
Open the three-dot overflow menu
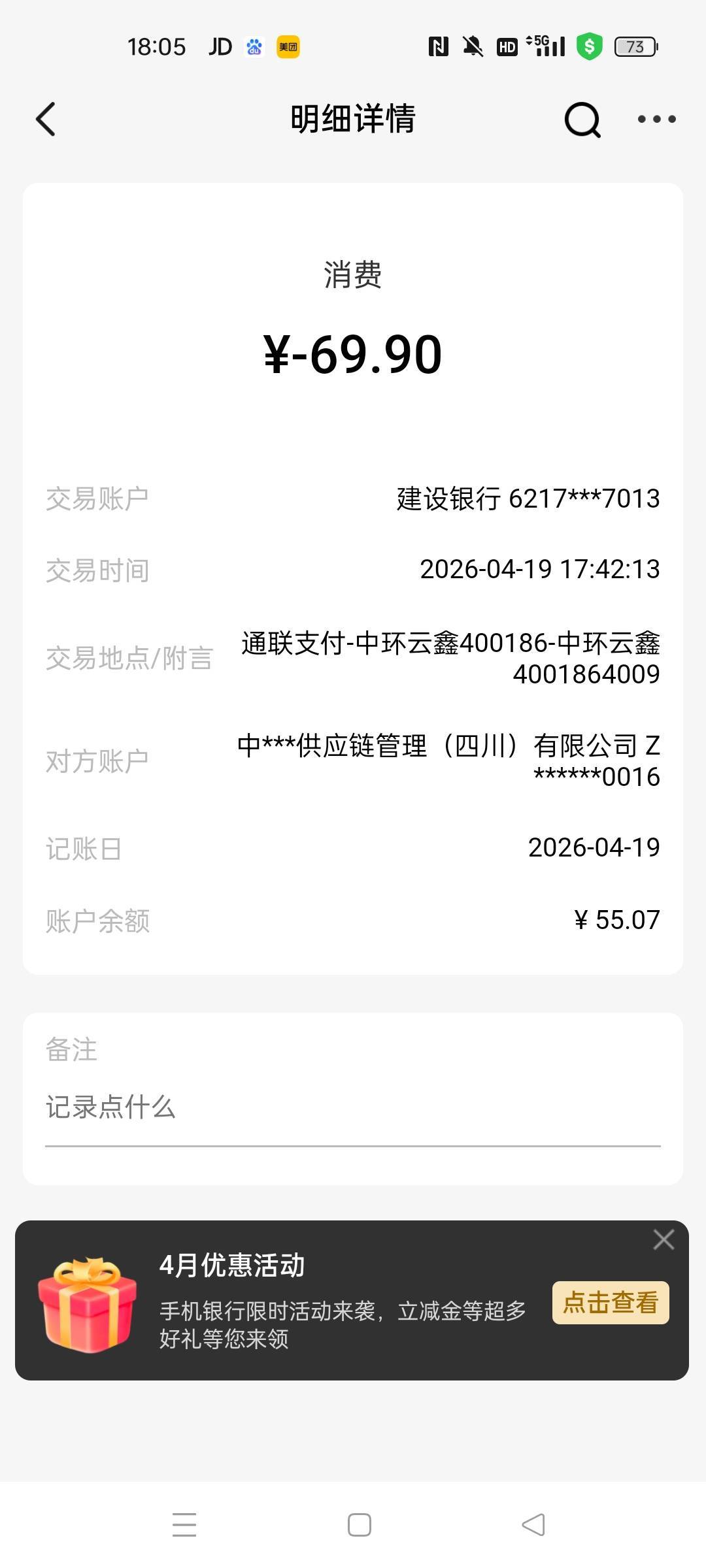coord(656,120)
